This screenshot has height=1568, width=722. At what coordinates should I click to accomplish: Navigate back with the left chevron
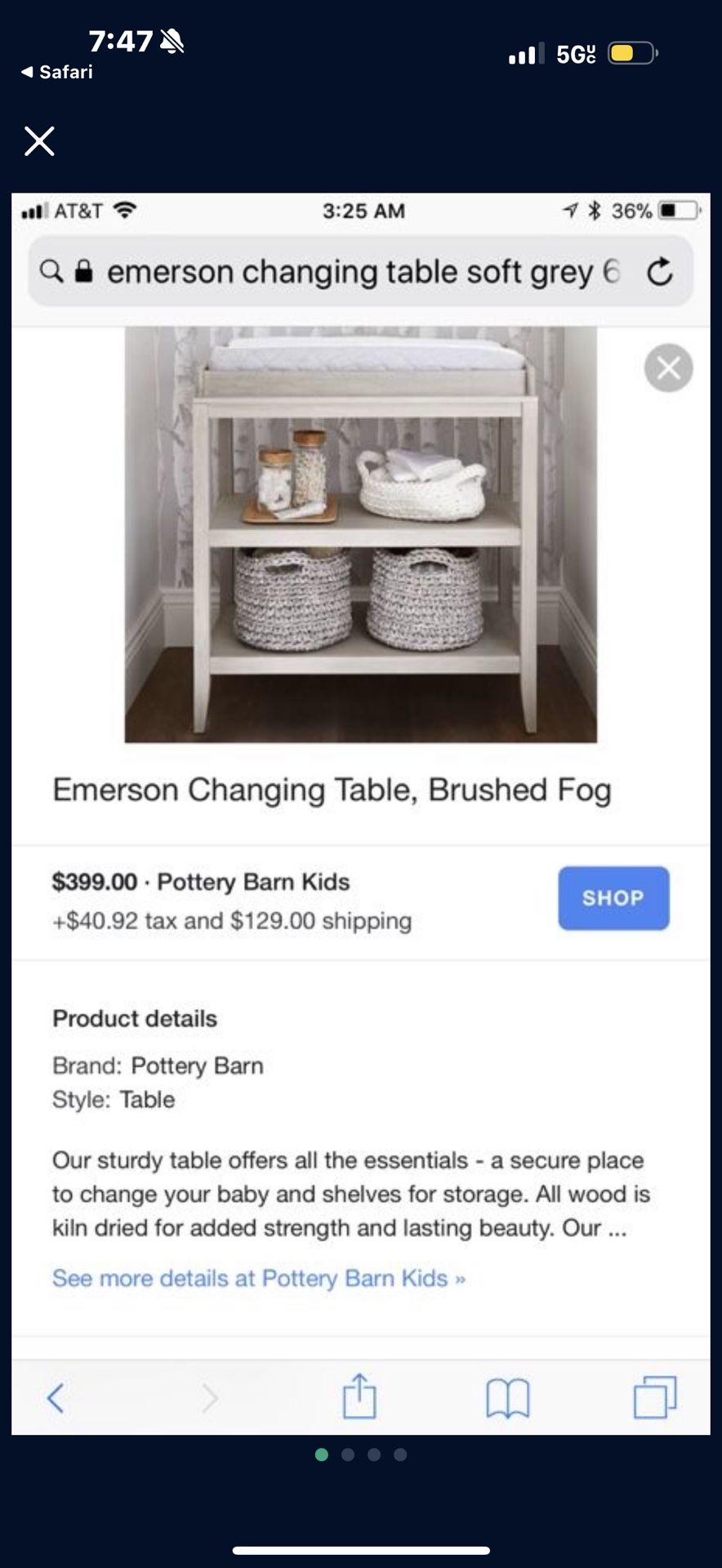[55, 1396]
